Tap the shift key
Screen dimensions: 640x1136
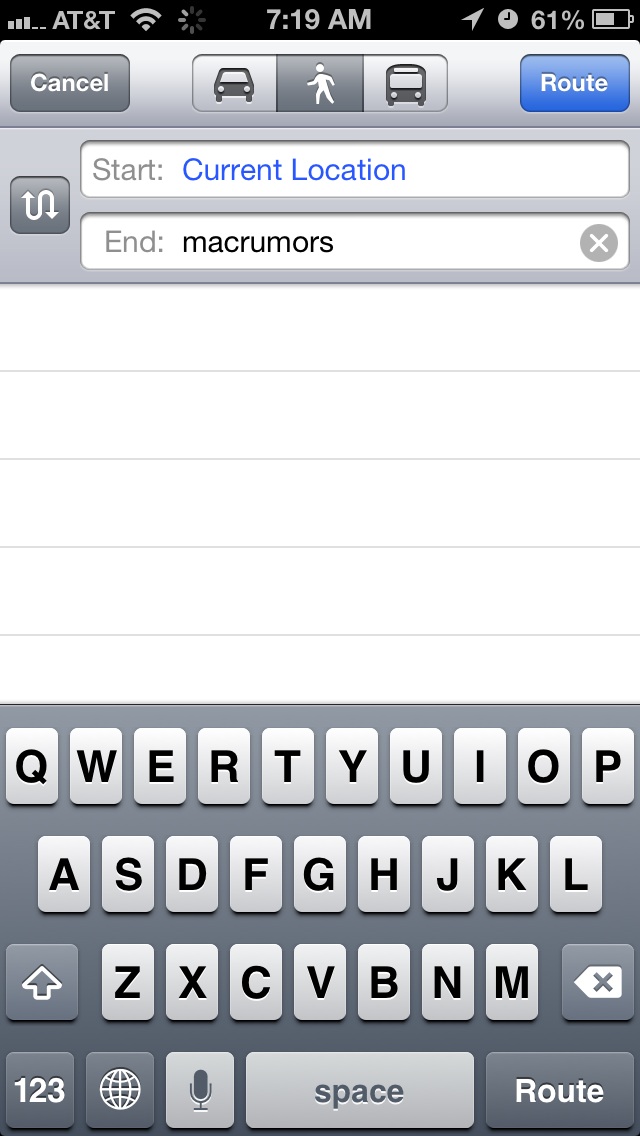pos(41,982)
